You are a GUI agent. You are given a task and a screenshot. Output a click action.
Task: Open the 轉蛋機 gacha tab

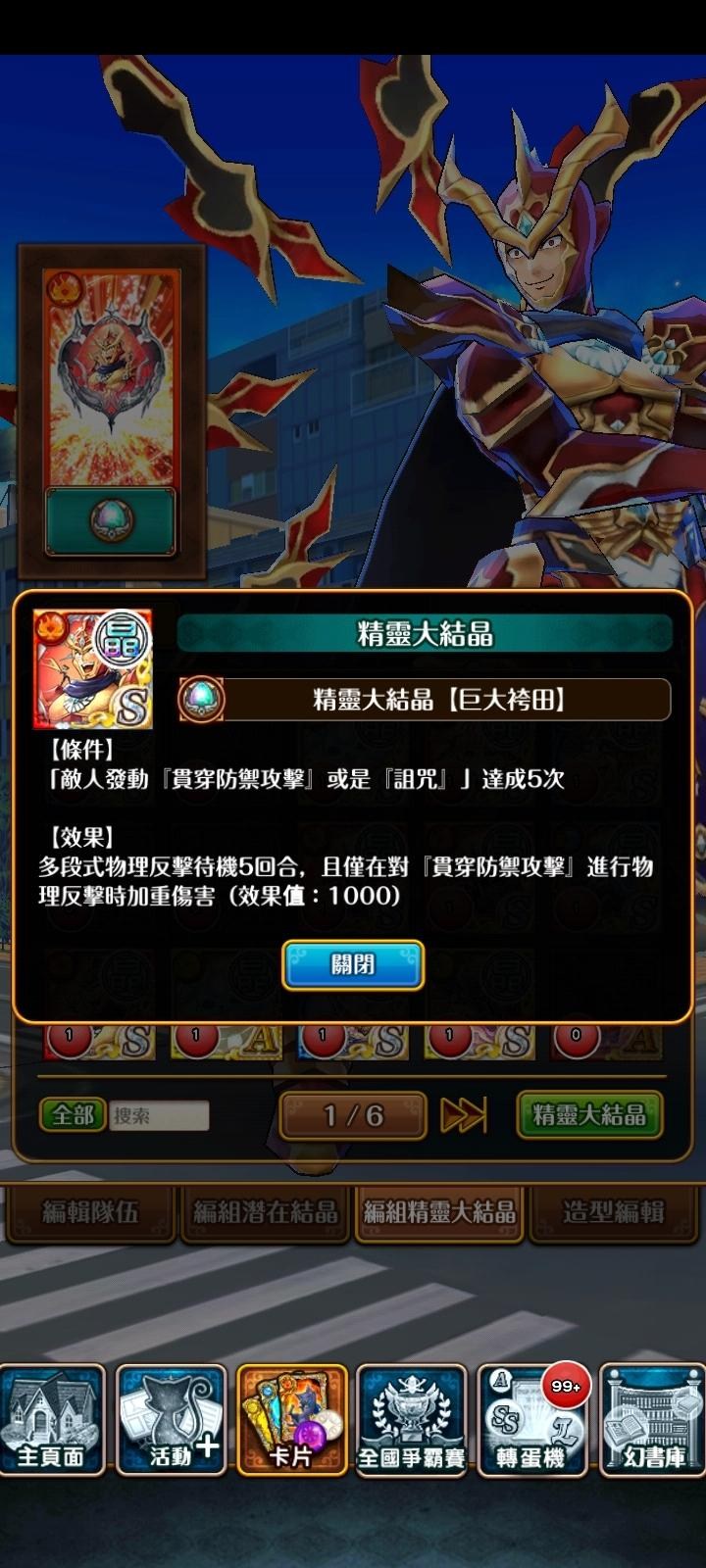[532, 1419]
